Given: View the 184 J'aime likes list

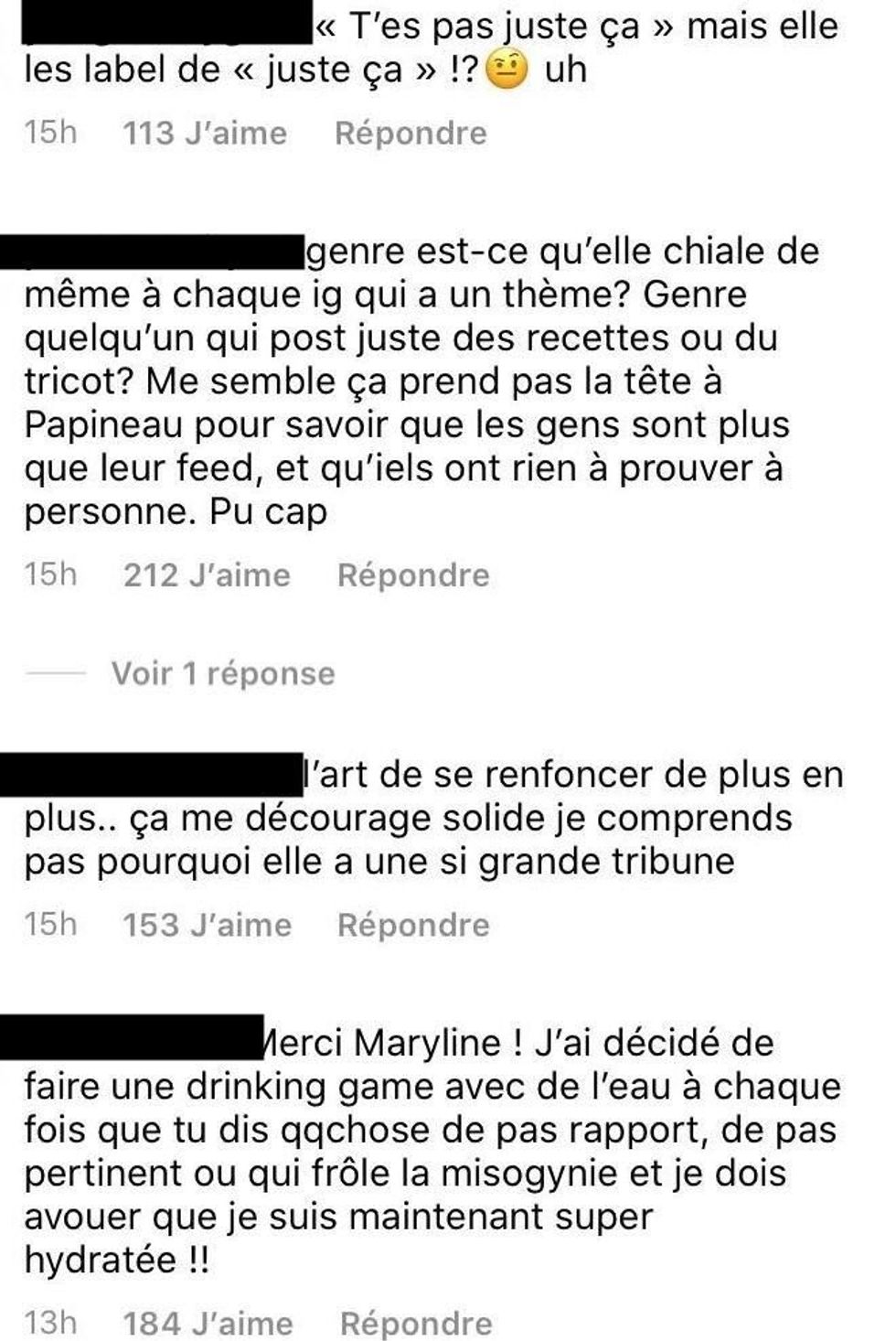Looking at the screenshot, I should (x=208, y=1323).
